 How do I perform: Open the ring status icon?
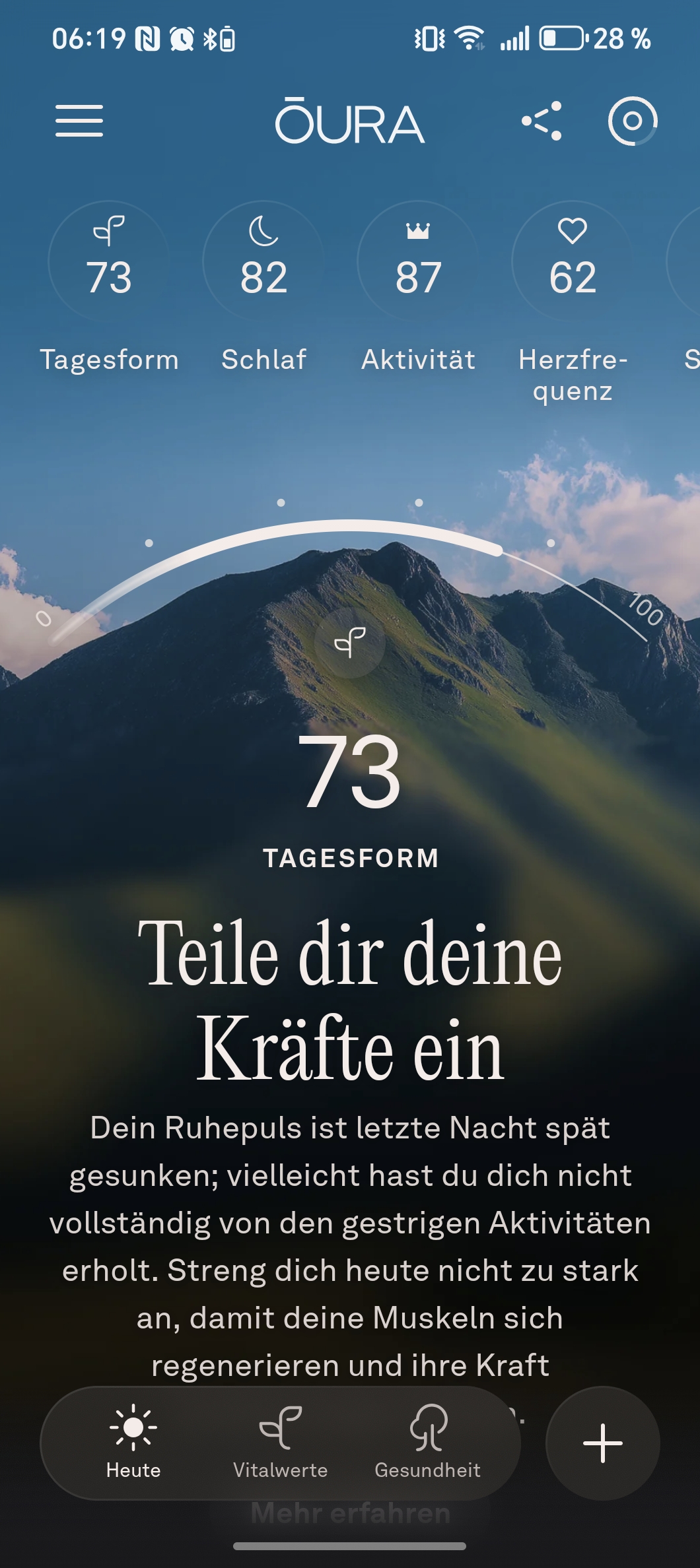632,121
